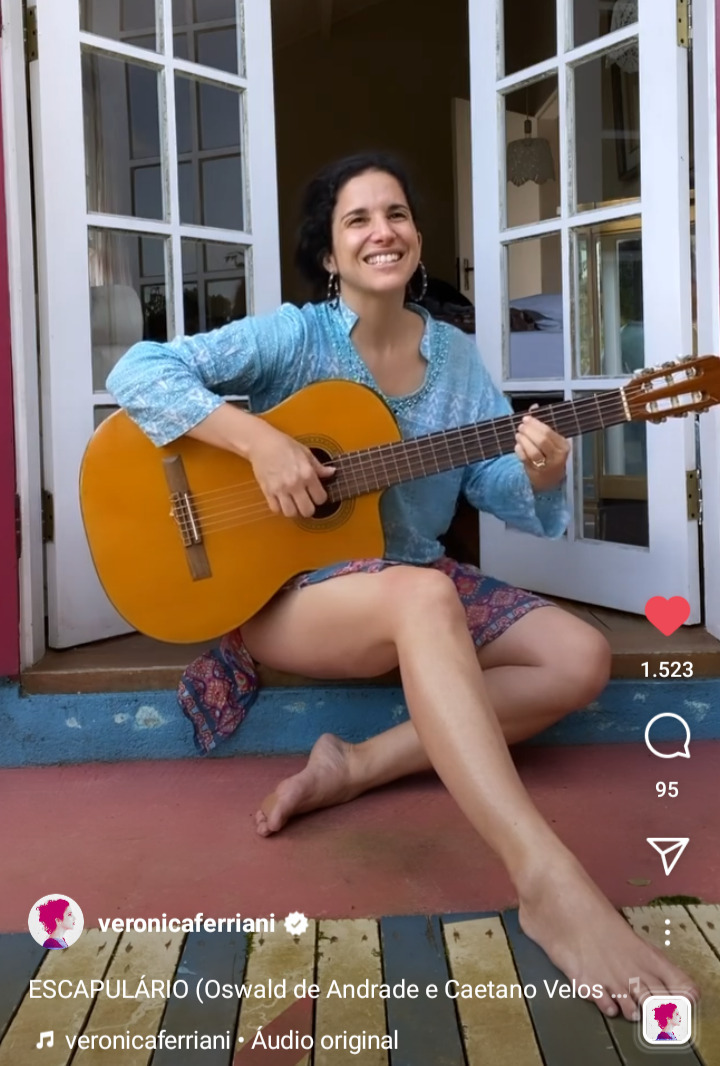
Task: Expand the ESCAPULÁRIO caption text
Action: (316, 990)
